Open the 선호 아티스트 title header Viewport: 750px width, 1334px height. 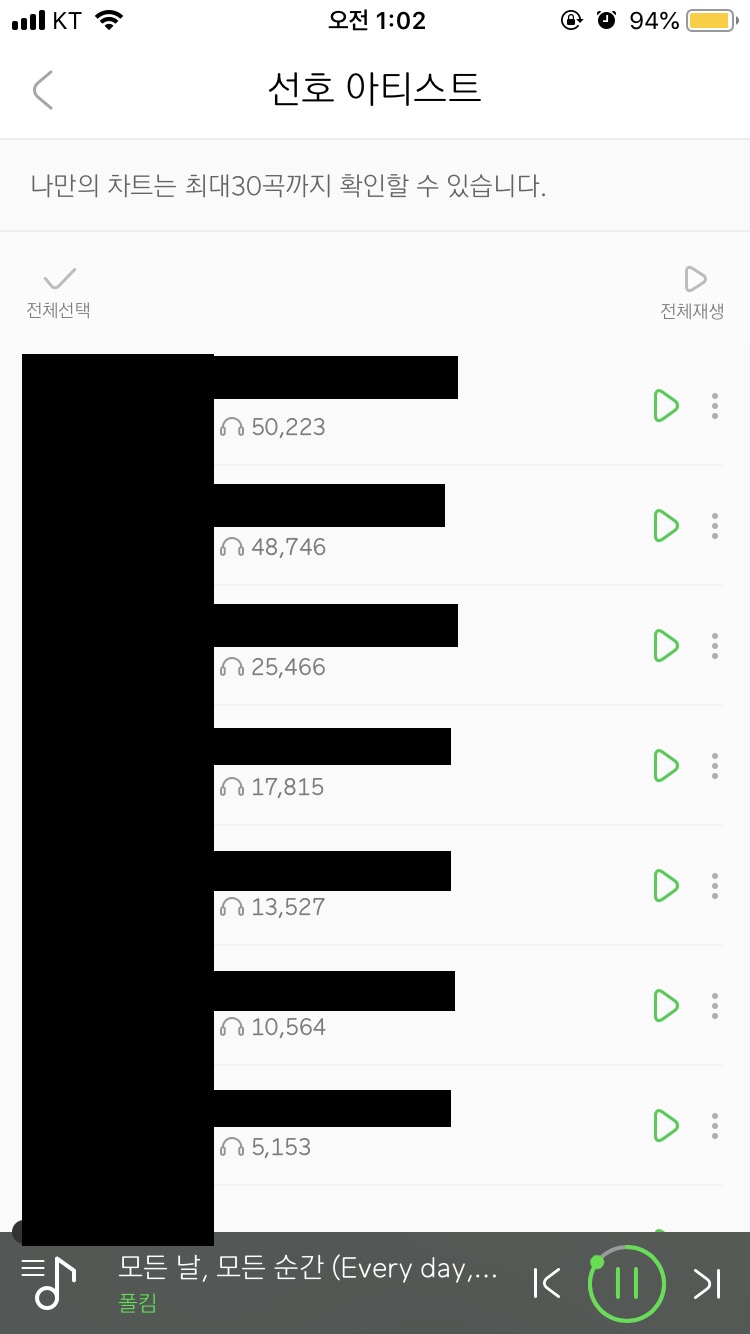pyautogui.click(x=375, y=89)
